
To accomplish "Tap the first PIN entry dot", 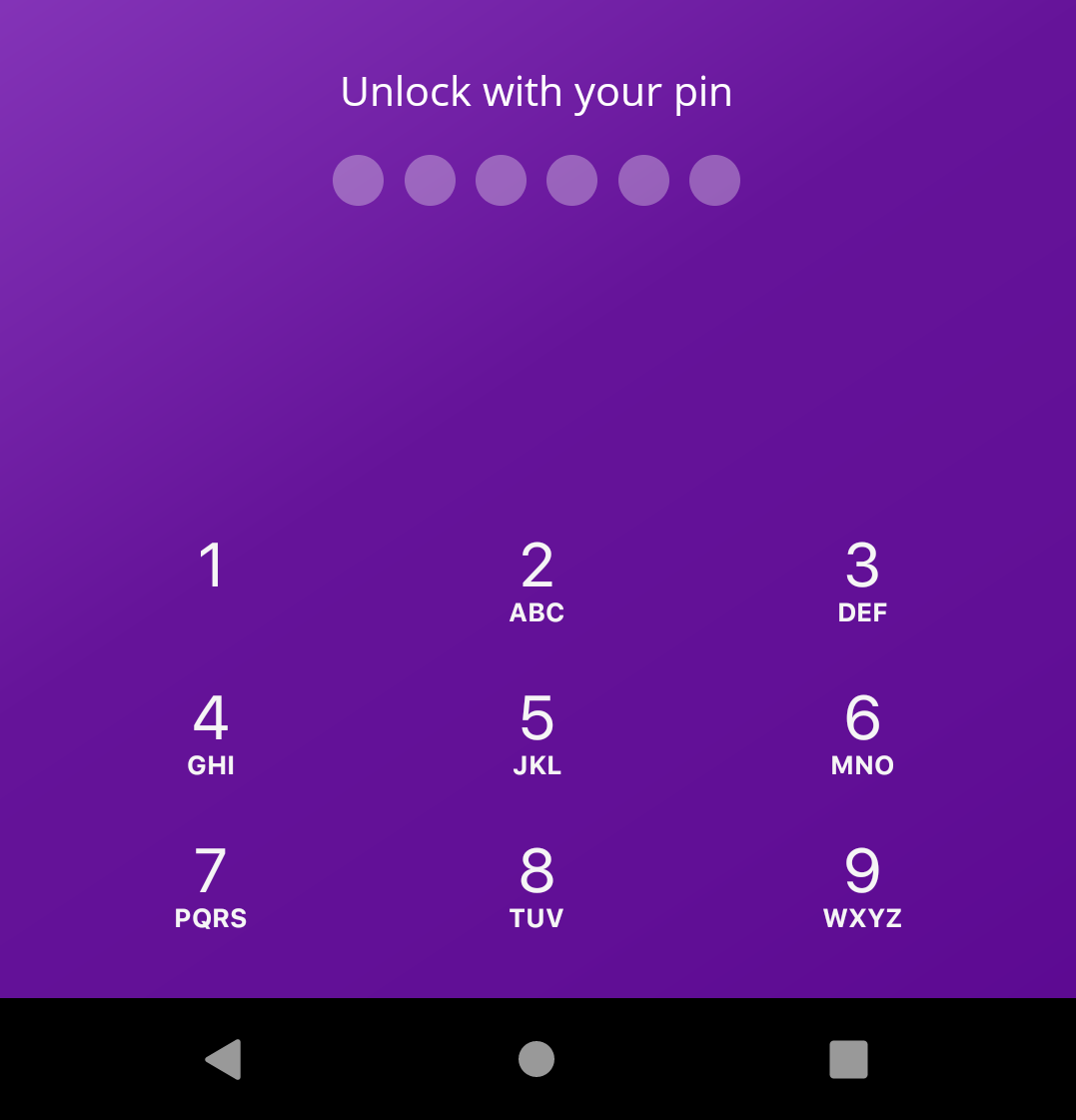I will 358,180.
